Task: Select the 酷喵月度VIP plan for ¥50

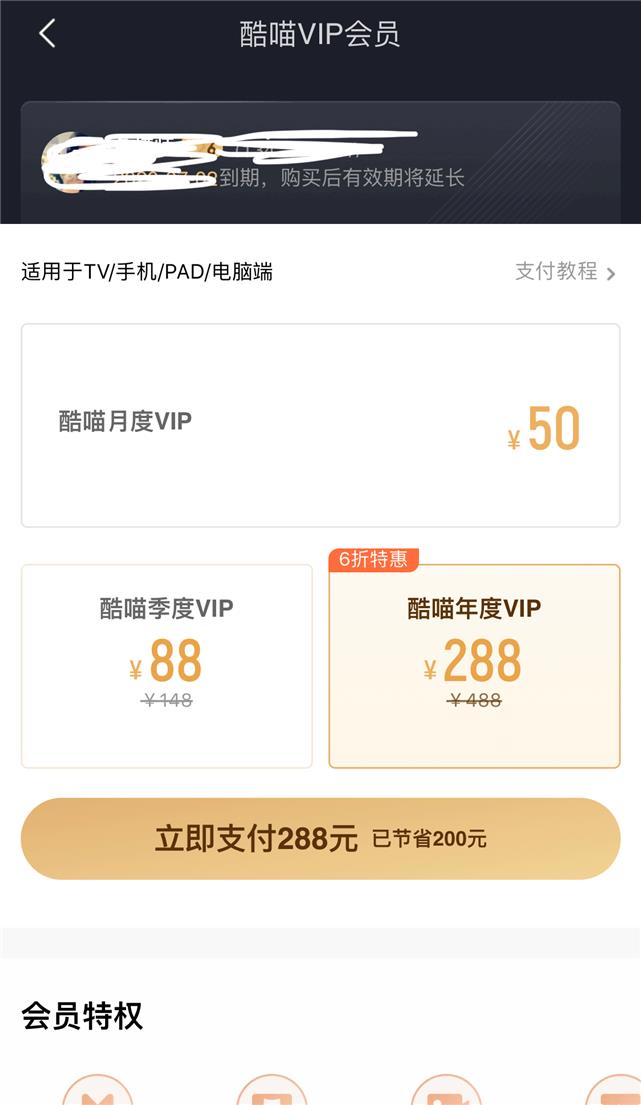Action: tap(320, 425)
